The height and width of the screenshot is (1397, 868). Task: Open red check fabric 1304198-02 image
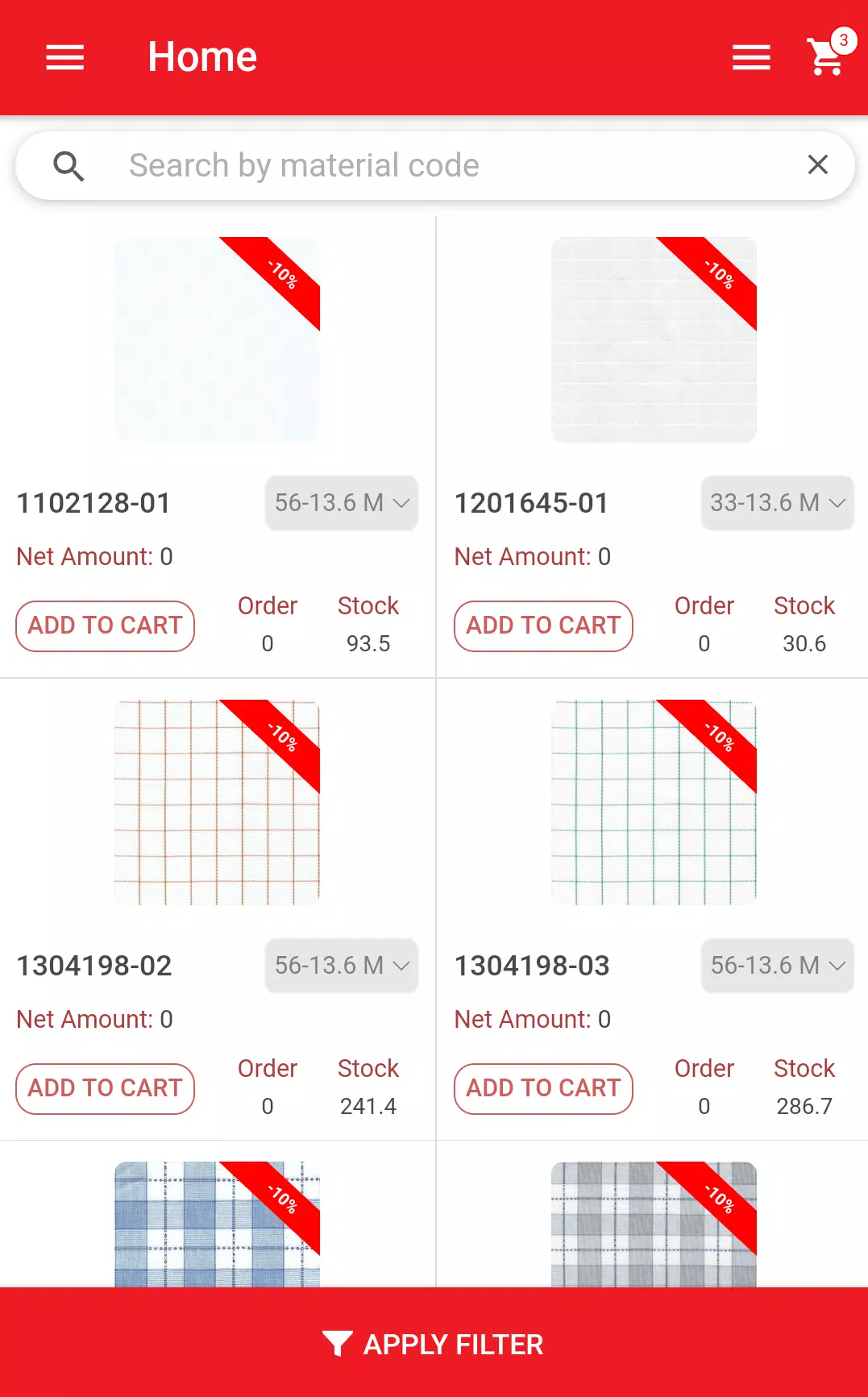click(x=218, y=802)
